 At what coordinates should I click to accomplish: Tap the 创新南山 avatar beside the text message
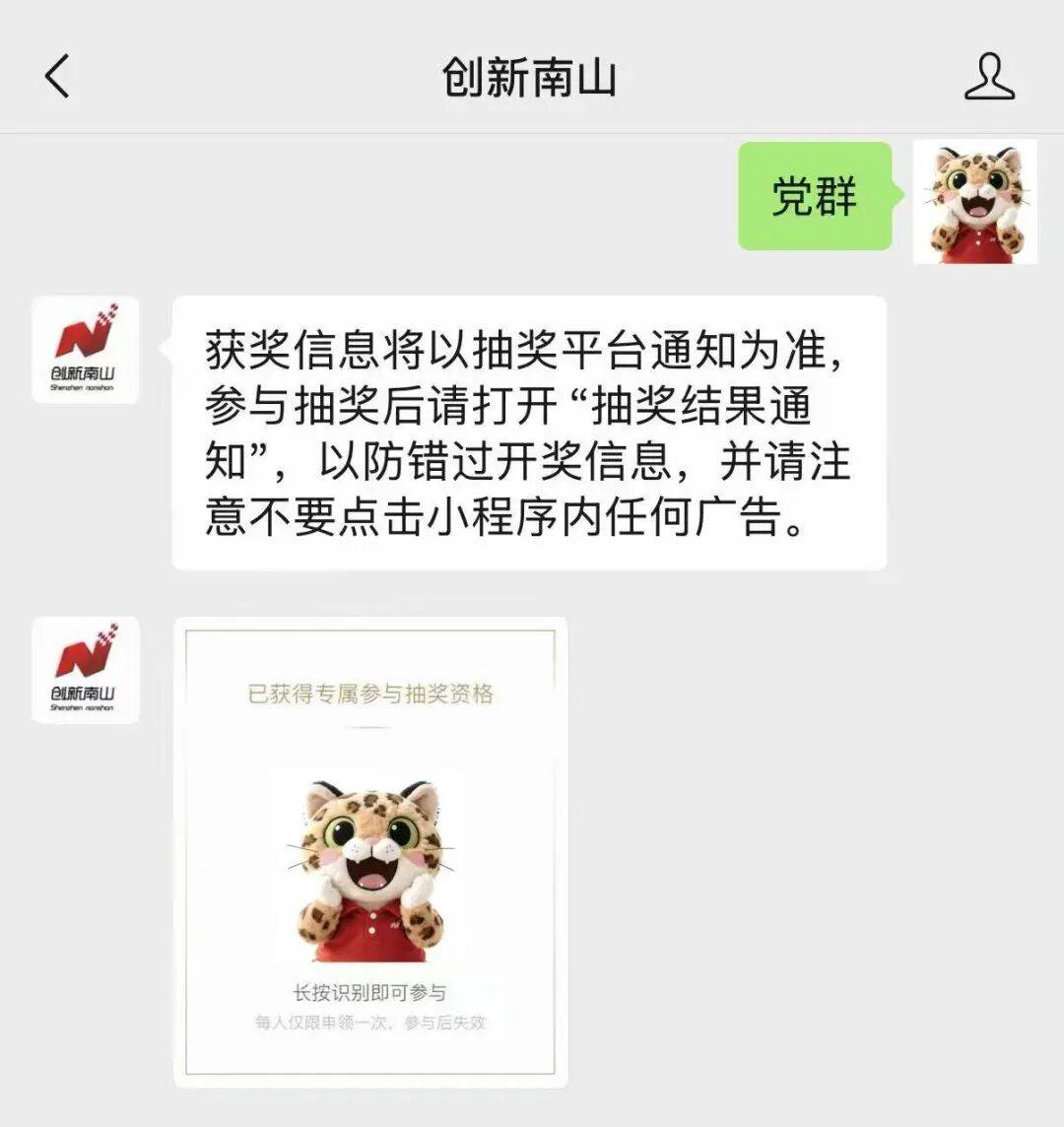pos(86,350)
